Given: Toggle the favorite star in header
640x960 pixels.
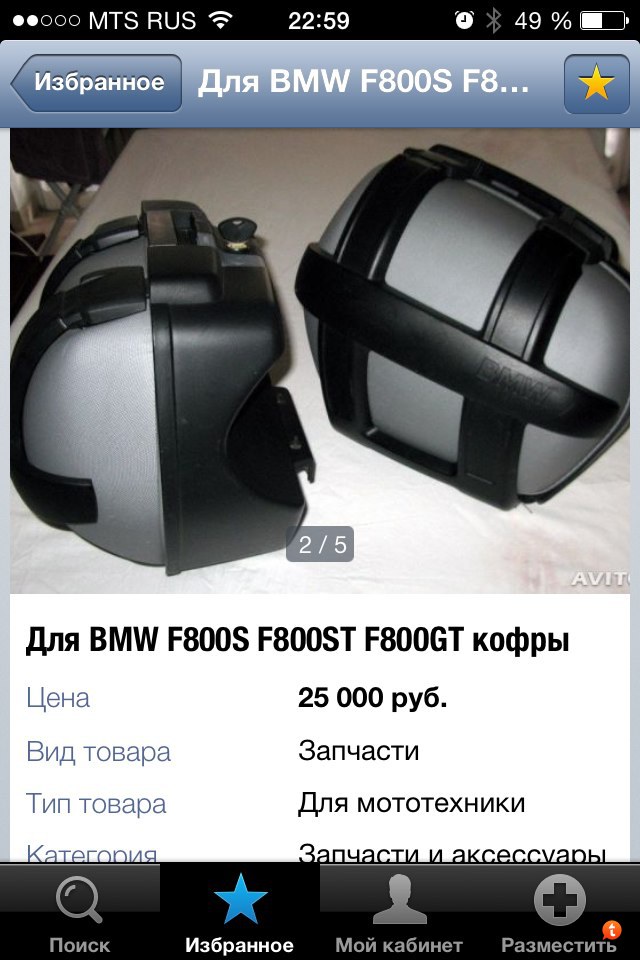Looking at the screenshot, I should click(x=596, y=84).
